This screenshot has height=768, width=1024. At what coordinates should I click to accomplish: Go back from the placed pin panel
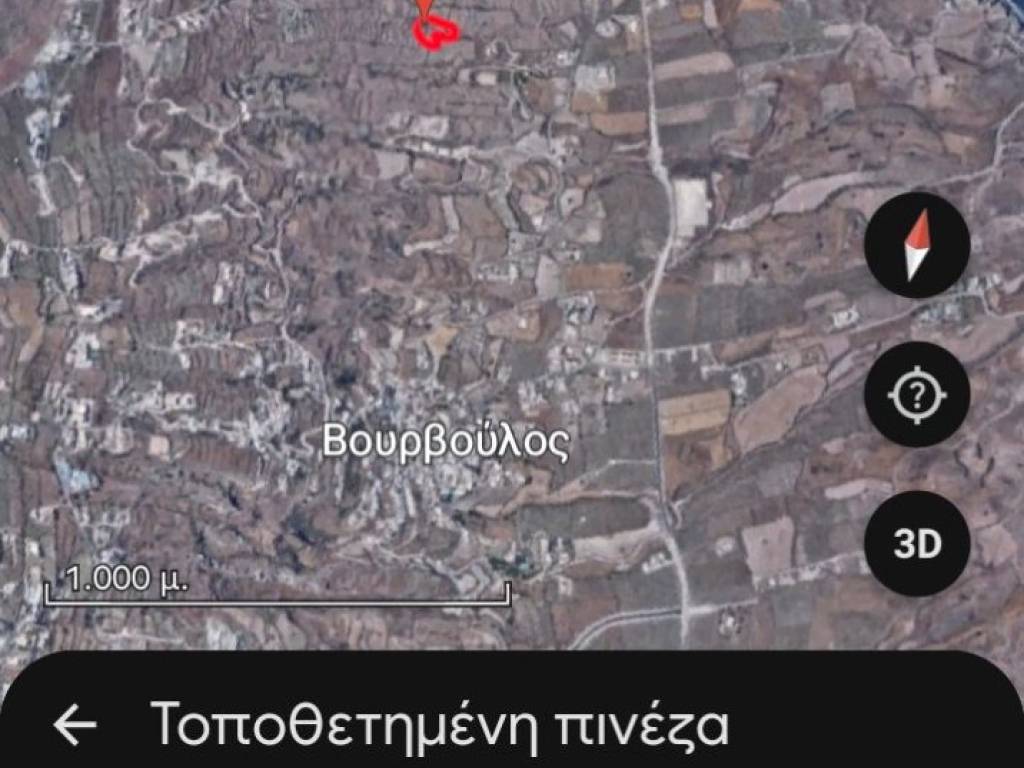click(x=75, y=724)
